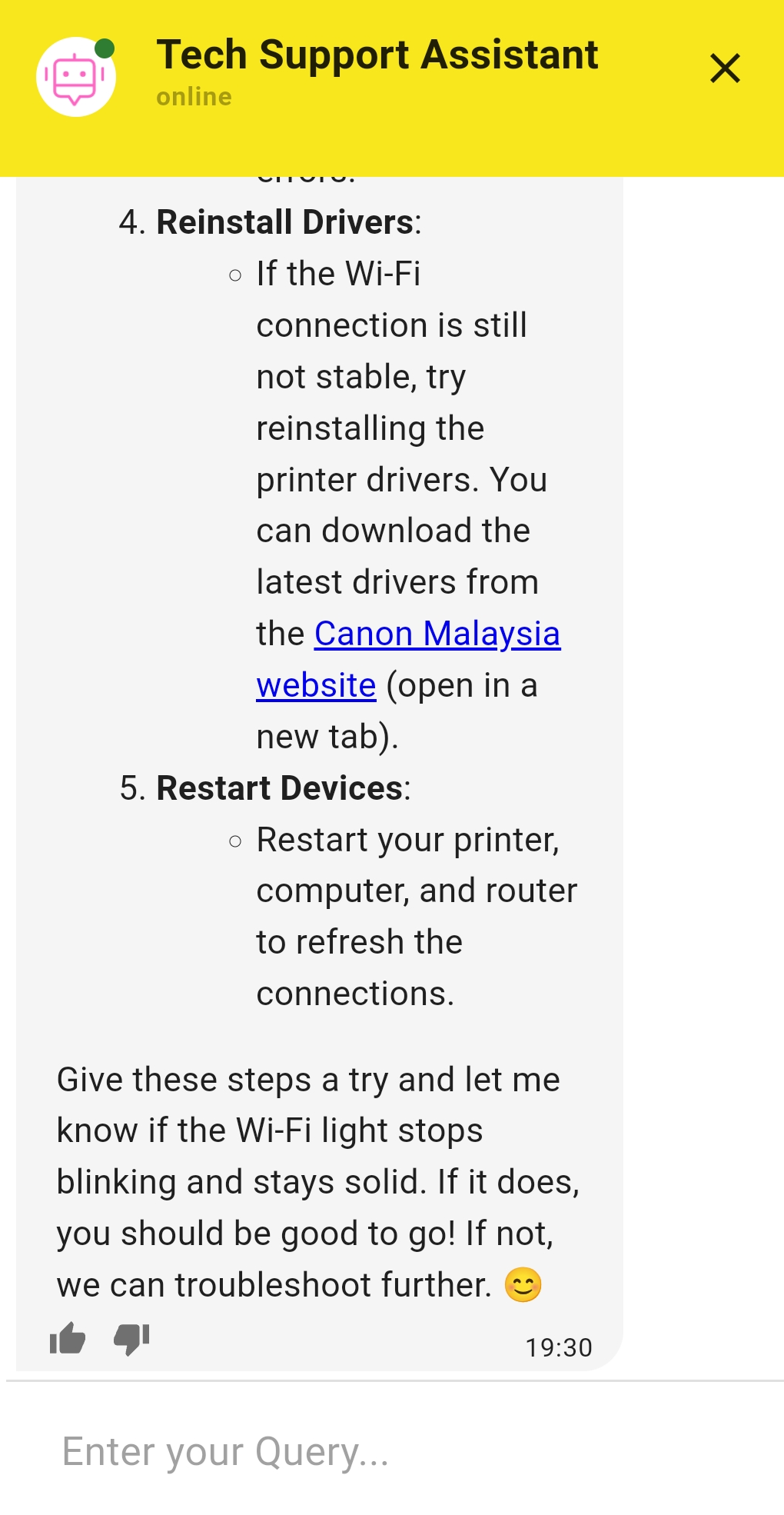This screenshot has height=1515, width=784.
Task: Give the response a thumbs down
Action: coord(131,1339)
